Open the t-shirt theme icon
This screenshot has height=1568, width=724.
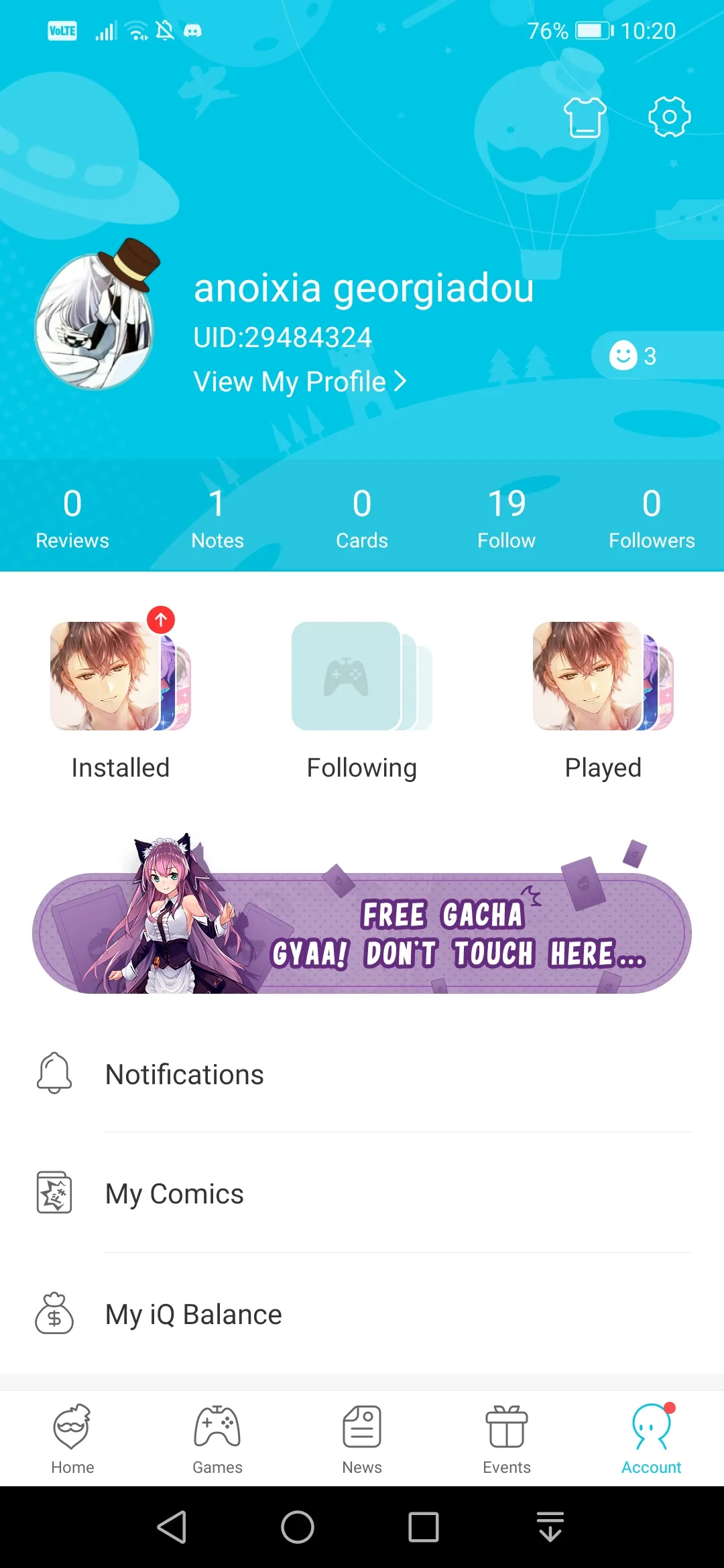585,117
